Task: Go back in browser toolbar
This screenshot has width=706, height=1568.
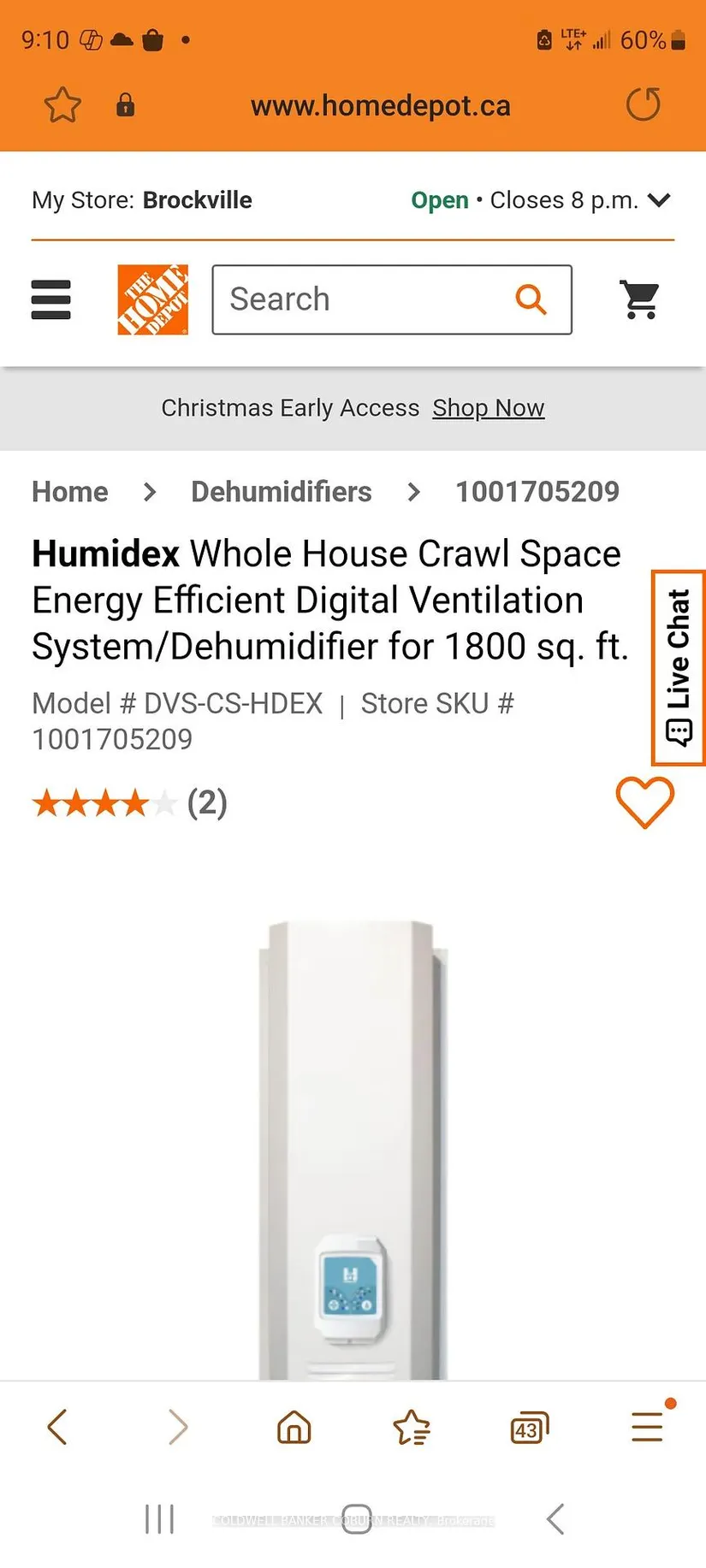Action: 57,1427
